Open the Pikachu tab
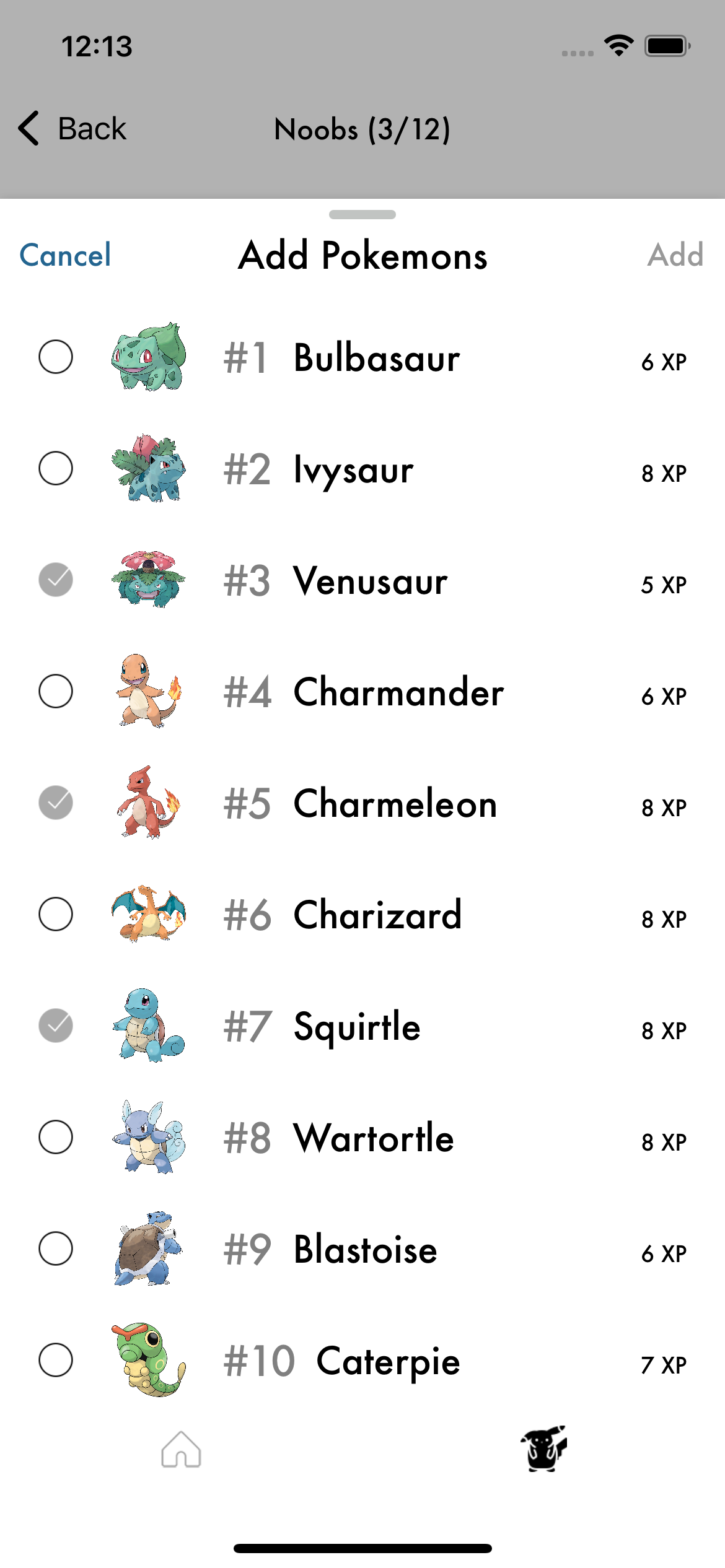Viewport: 725px width, 1568px height. 543,1449
